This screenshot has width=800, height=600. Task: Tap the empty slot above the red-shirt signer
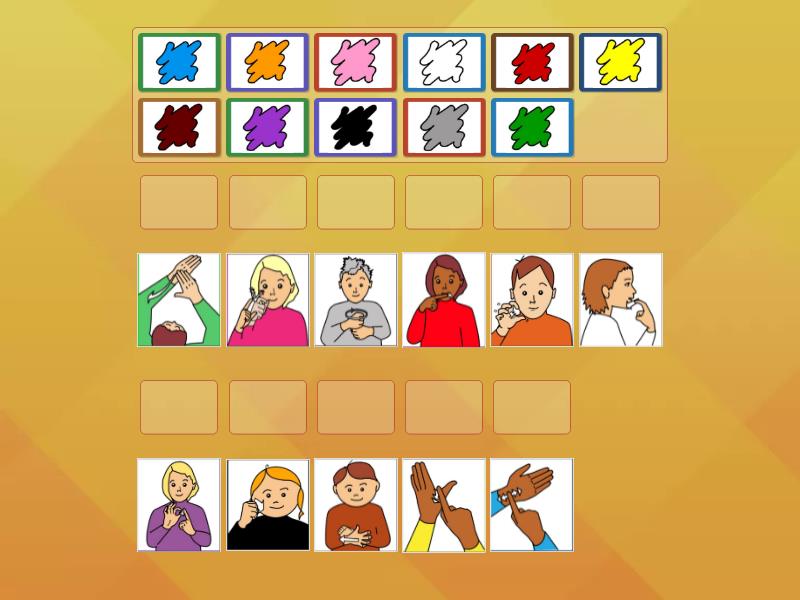tap(444, 202)
